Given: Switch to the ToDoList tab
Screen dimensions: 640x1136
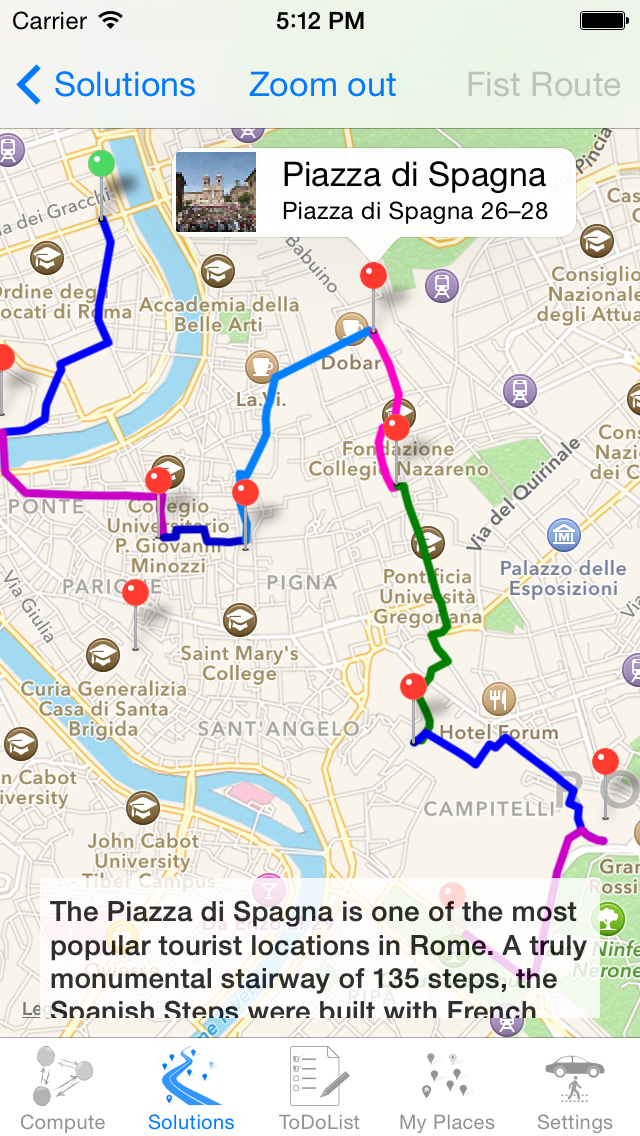Looking at the screenshot, I should (x=320, y=1089).
